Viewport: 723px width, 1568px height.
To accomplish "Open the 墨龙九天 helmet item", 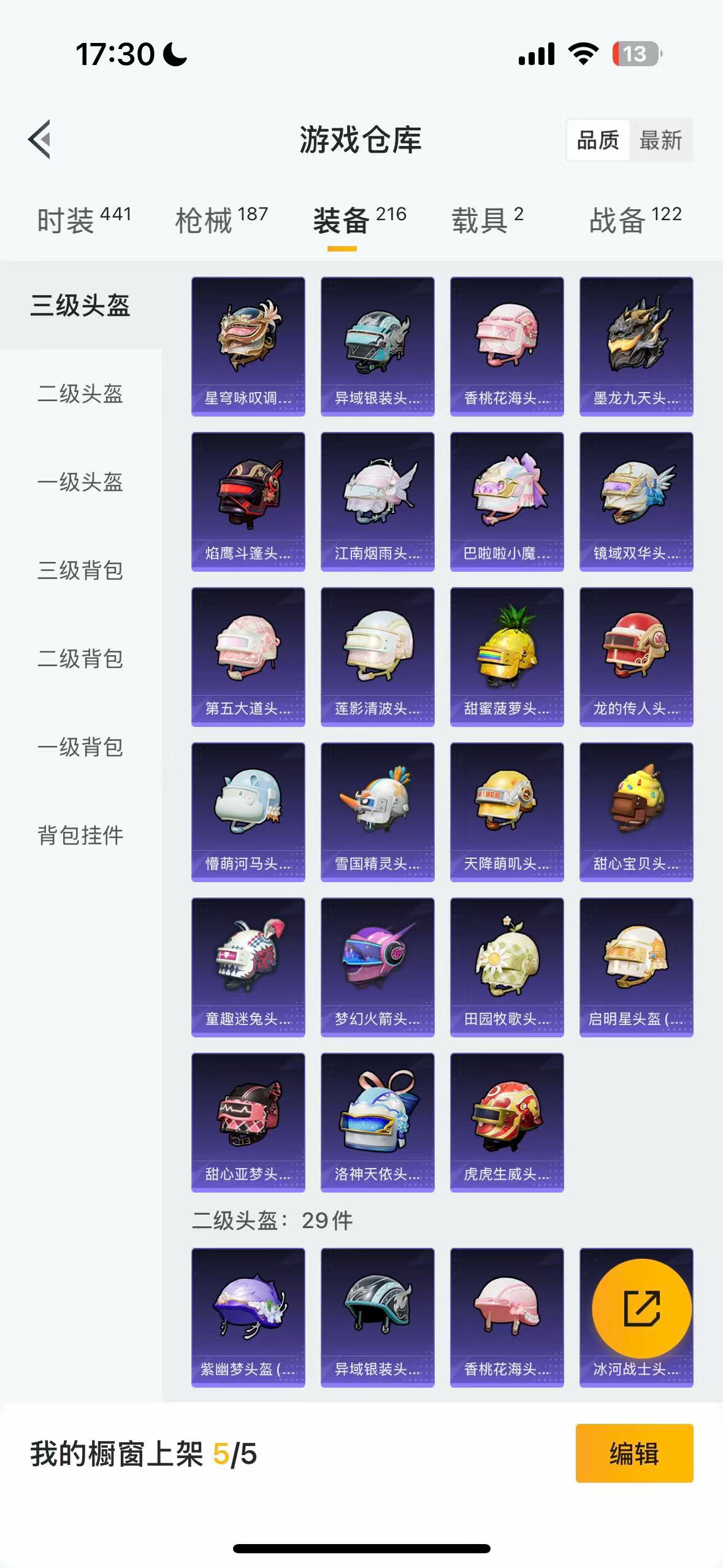I will (x=636, y=346).
